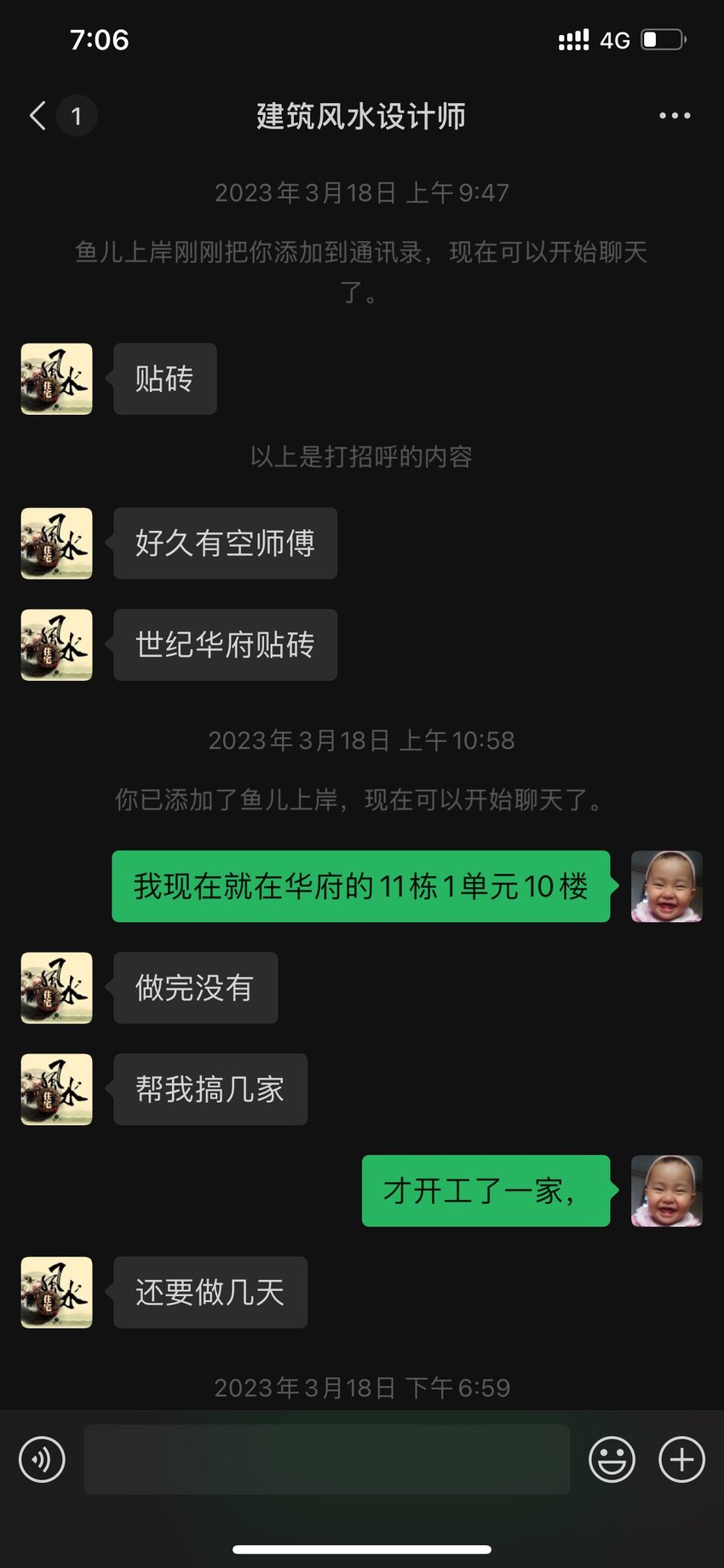Image resolution: width=724 pixels, height=1568 pixels.
Task: Open the plus attachment menu
Action: coord(681,1460)
